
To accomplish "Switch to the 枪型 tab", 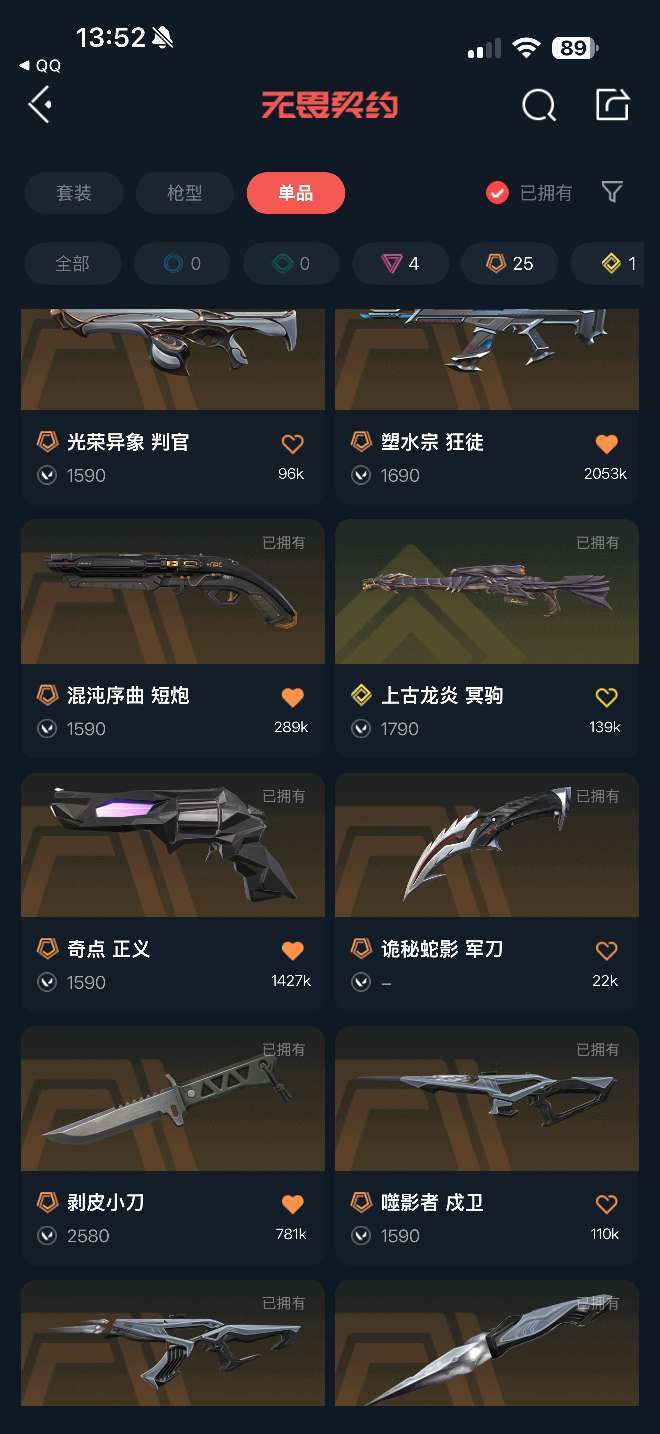I will tap(185, 193).
